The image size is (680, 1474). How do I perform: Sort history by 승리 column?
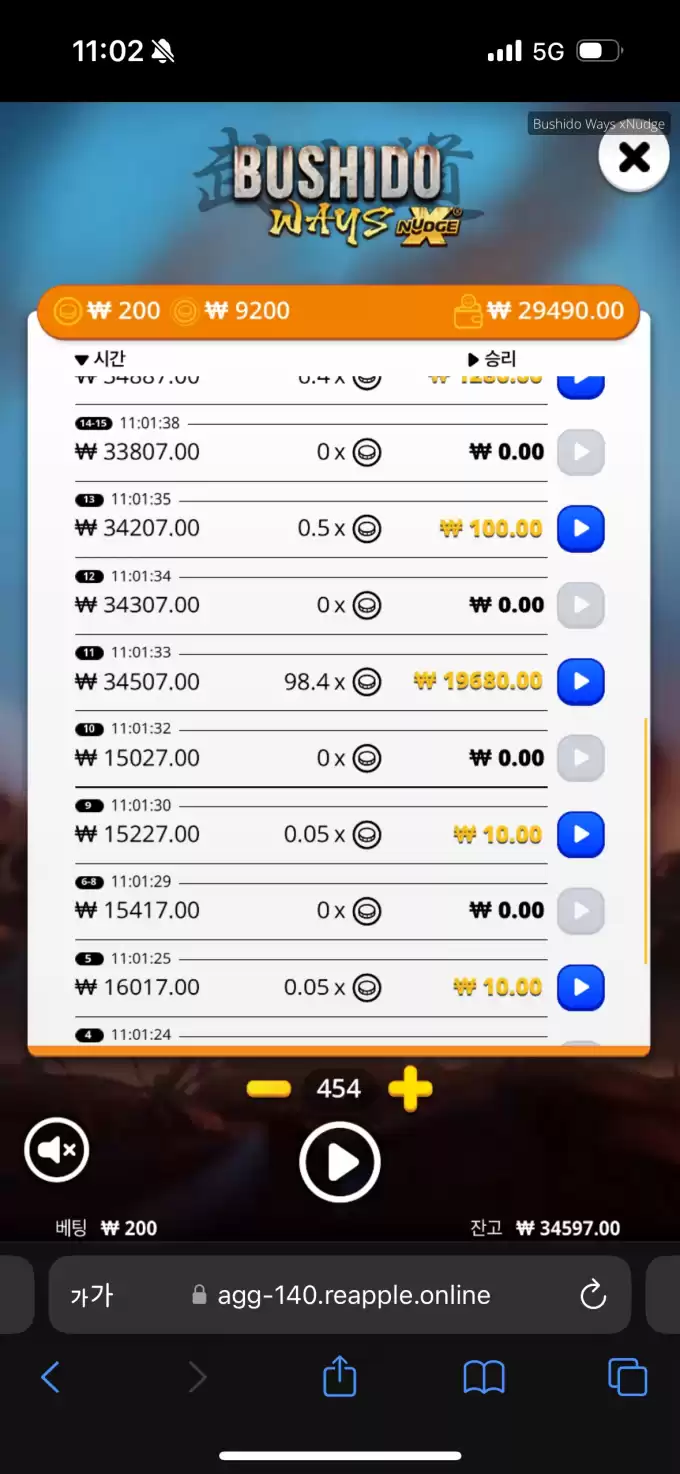[x=492, y=359]
